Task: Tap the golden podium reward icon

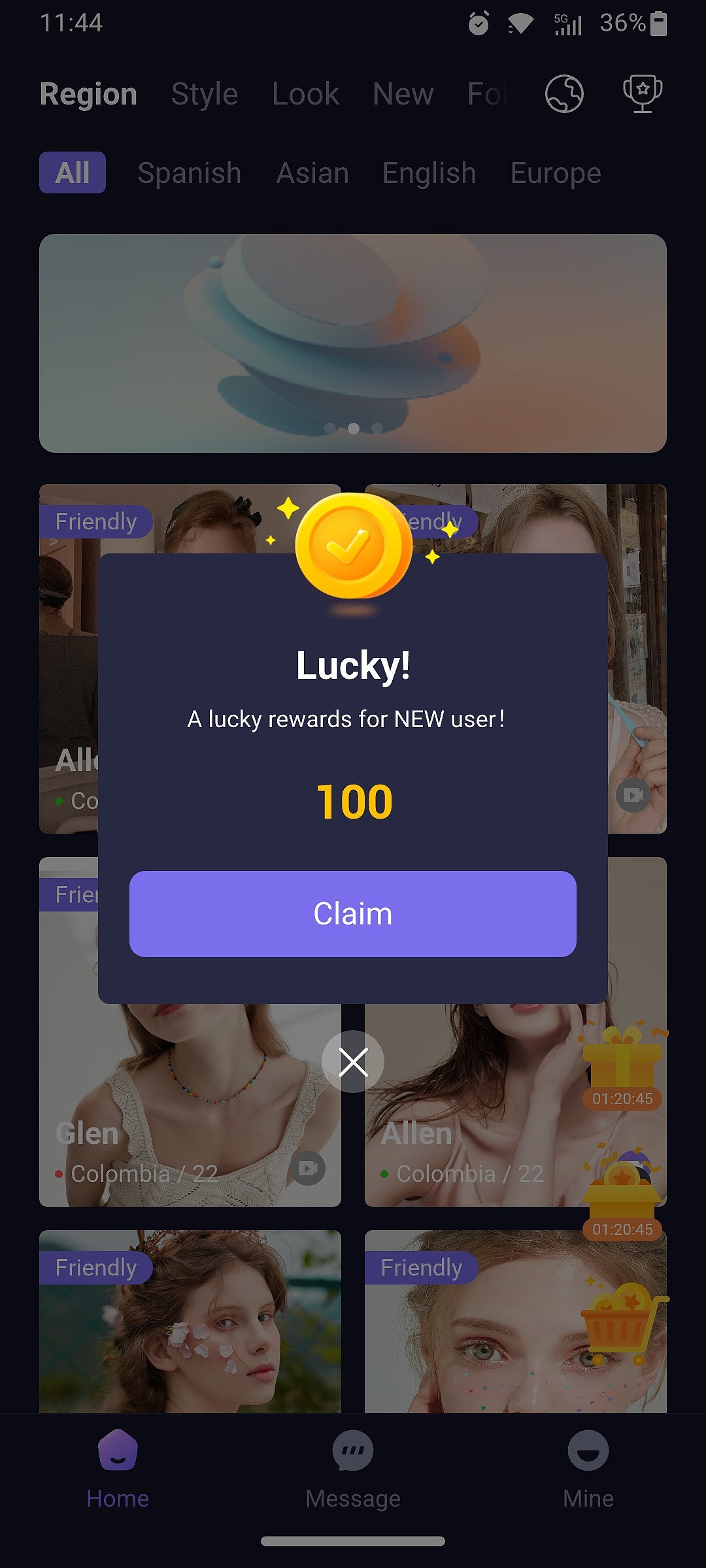Action: click(623, 1176)
